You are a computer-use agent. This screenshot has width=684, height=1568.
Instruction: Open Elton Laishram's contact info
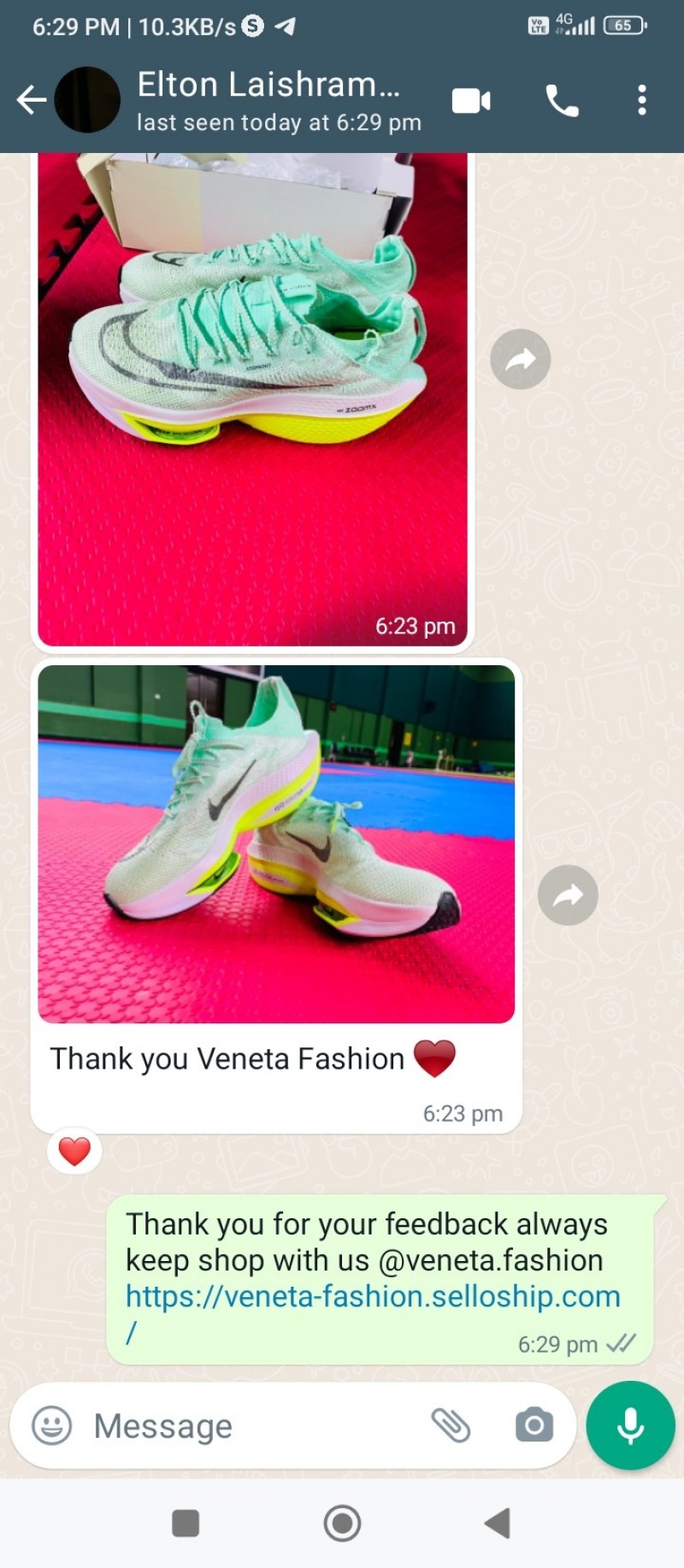click(268, 100)
